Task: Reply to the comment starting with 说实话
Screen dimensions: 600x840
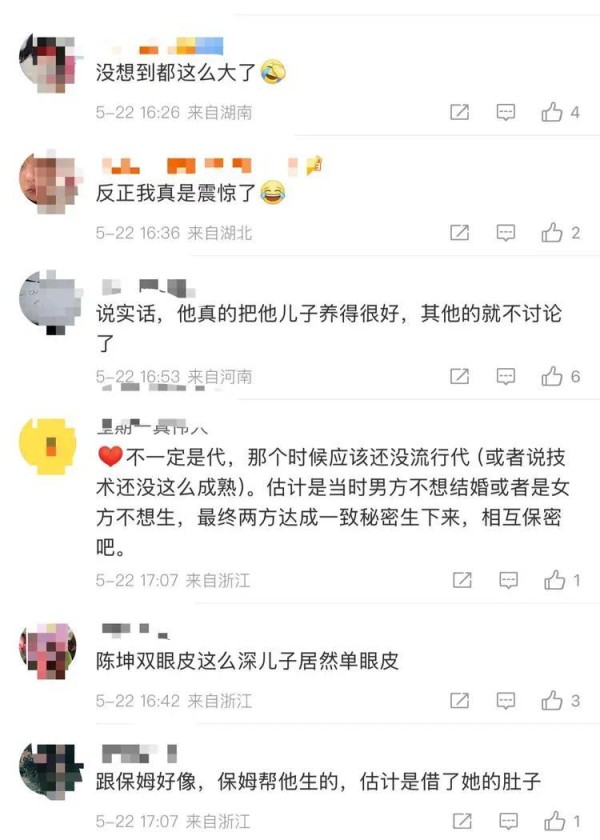Action: coord(507,376)
